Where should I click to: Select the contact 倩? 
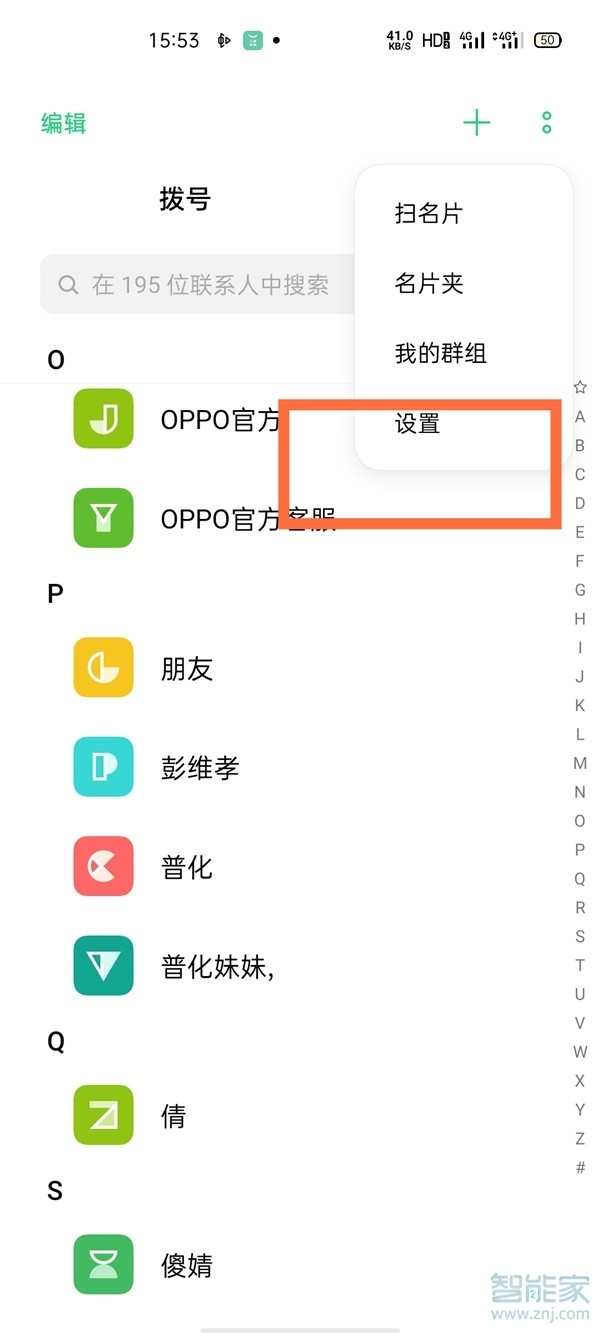[174, 1115]
